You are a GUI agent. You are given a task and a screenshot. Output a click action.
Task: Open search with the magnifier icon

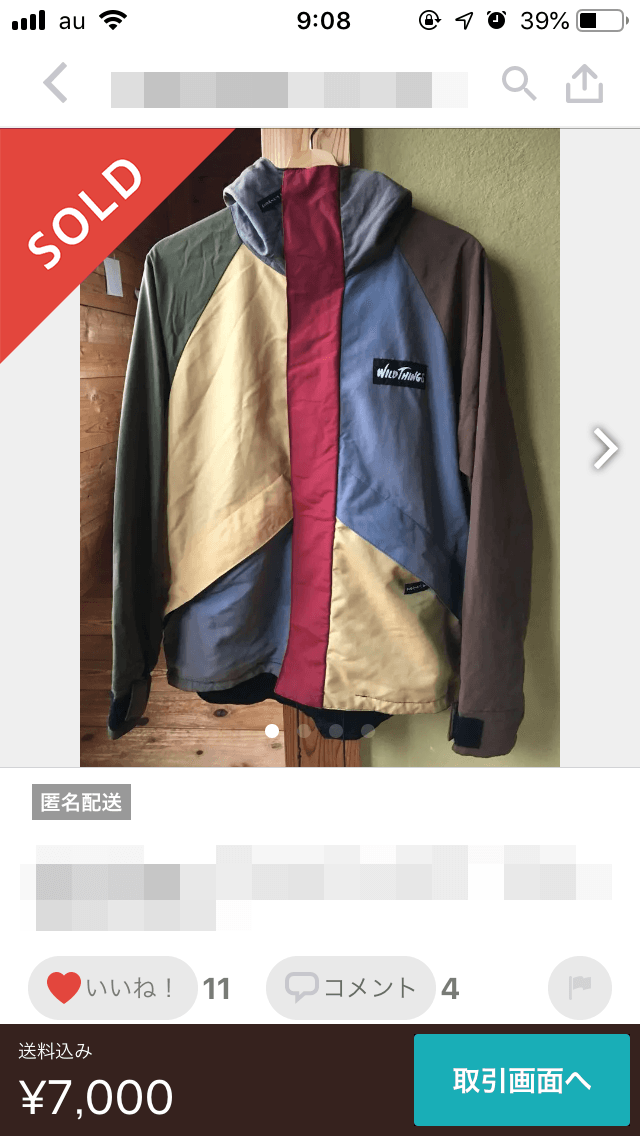(519, 85)
